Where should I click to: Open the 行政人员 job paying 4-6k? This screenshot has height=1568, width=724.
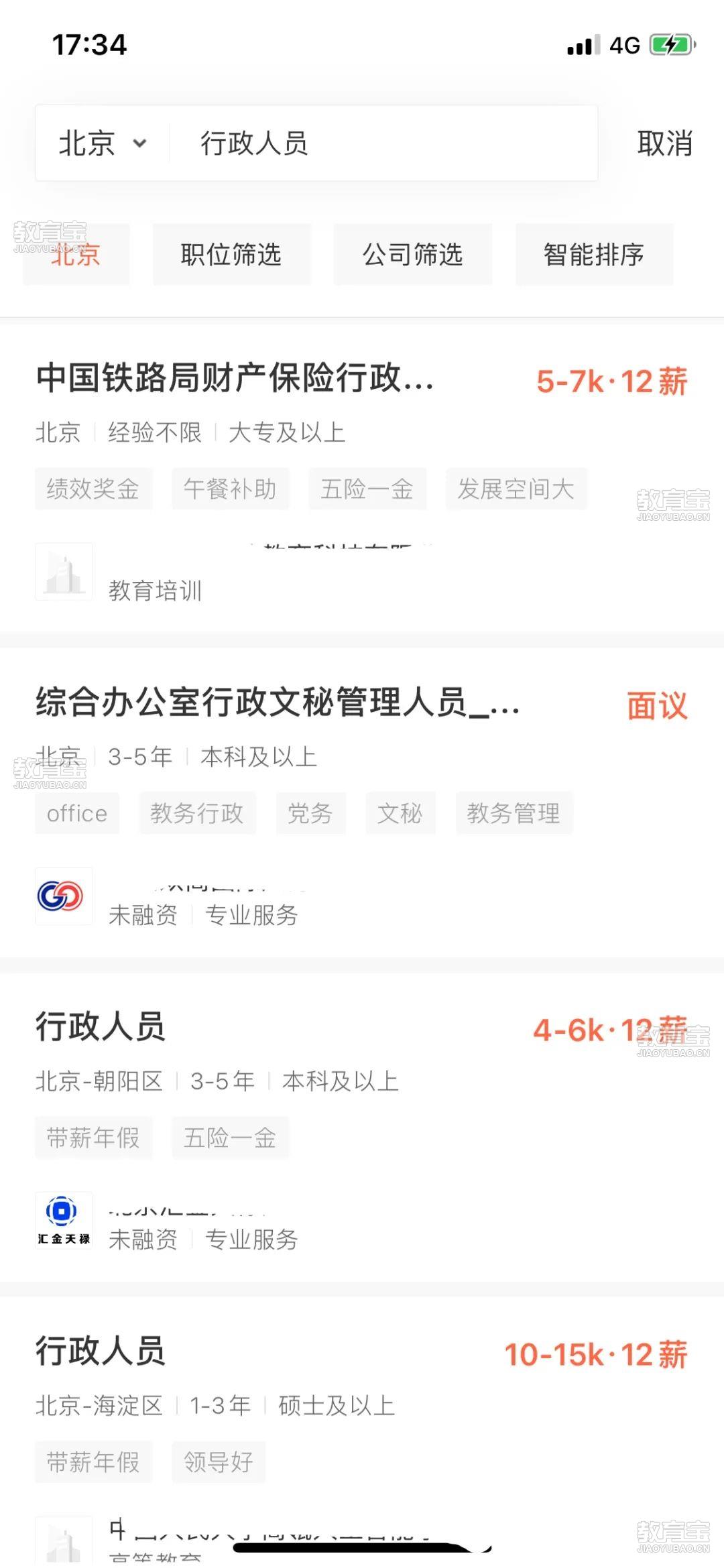362,1128
